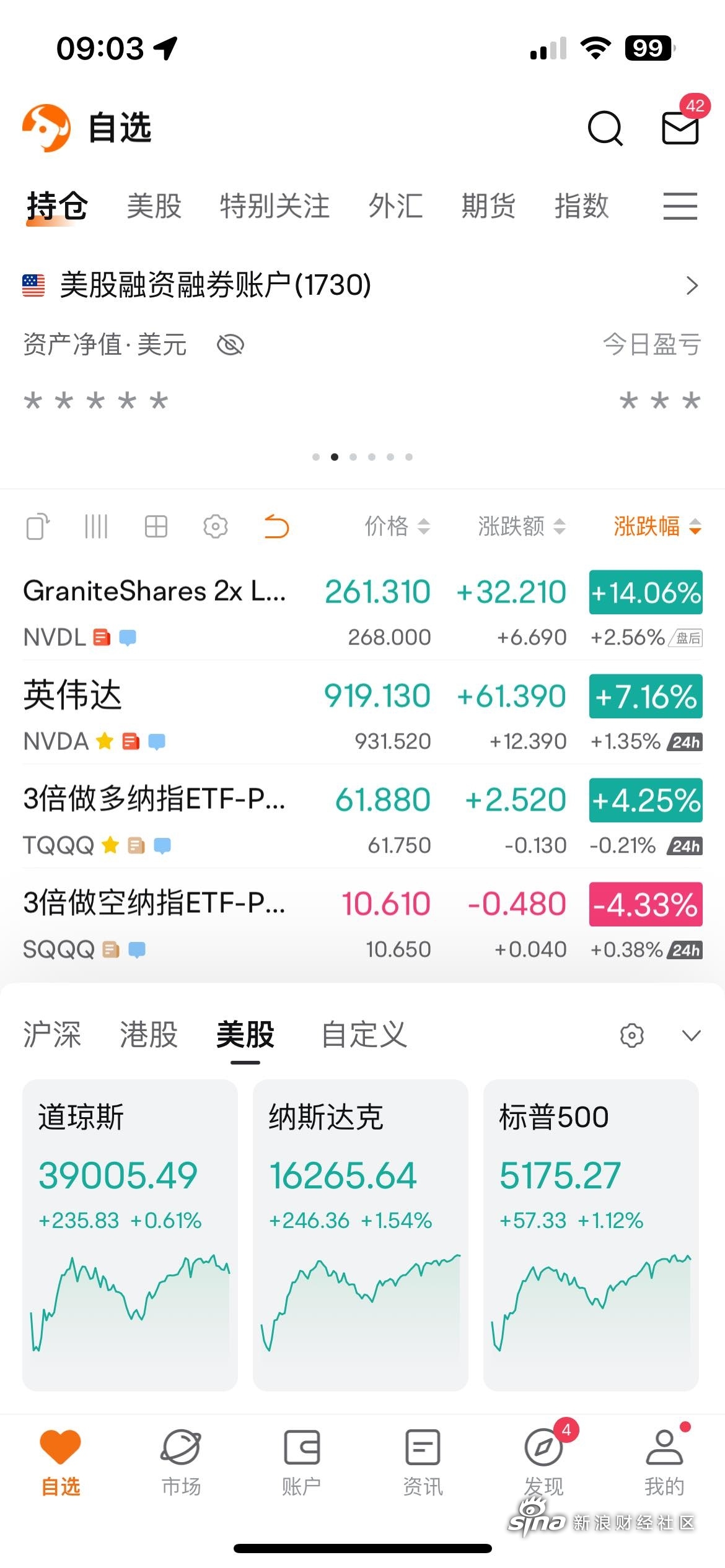Open the message inbox with 42 badge

pyautogui.click(x=681, y=128)
